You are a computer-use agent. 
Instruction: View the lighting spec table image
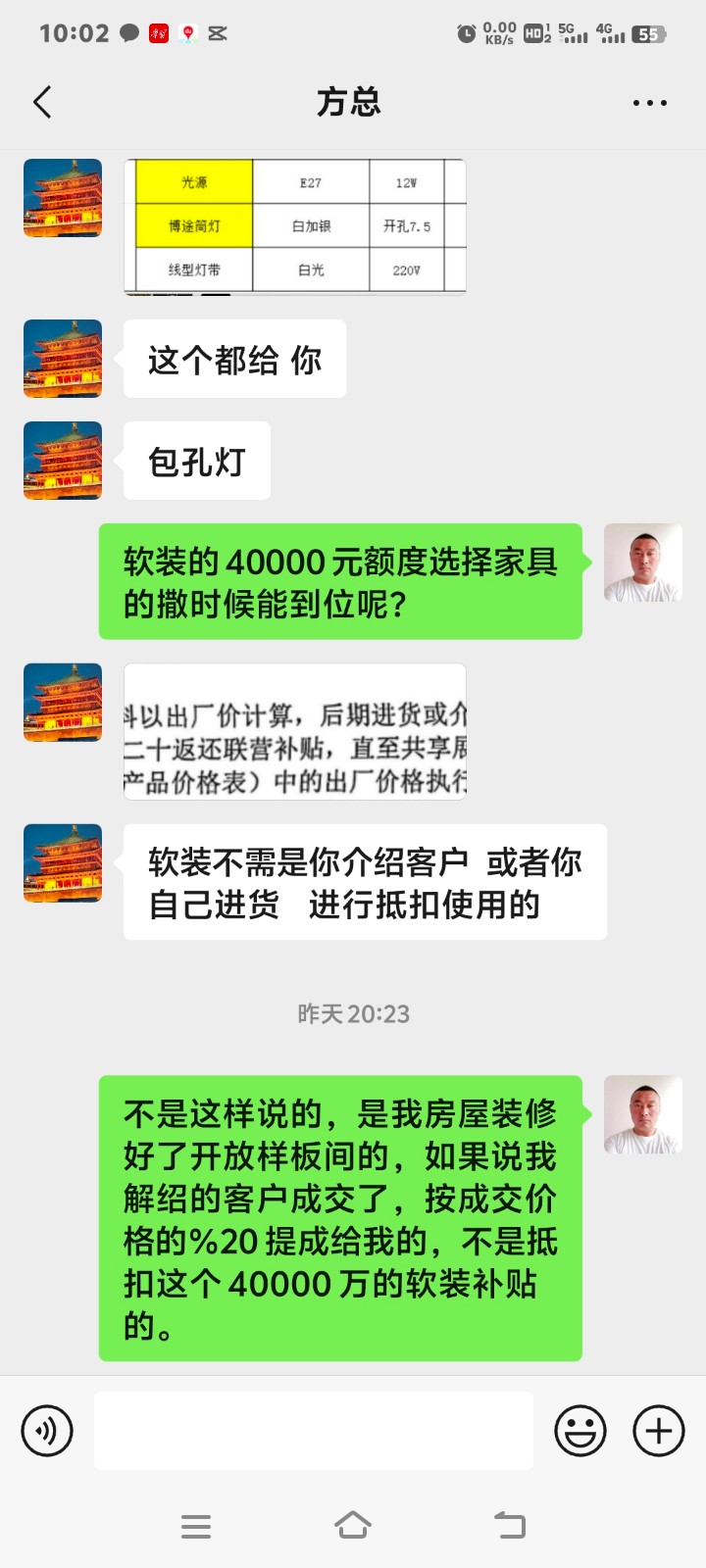[294, 226]
